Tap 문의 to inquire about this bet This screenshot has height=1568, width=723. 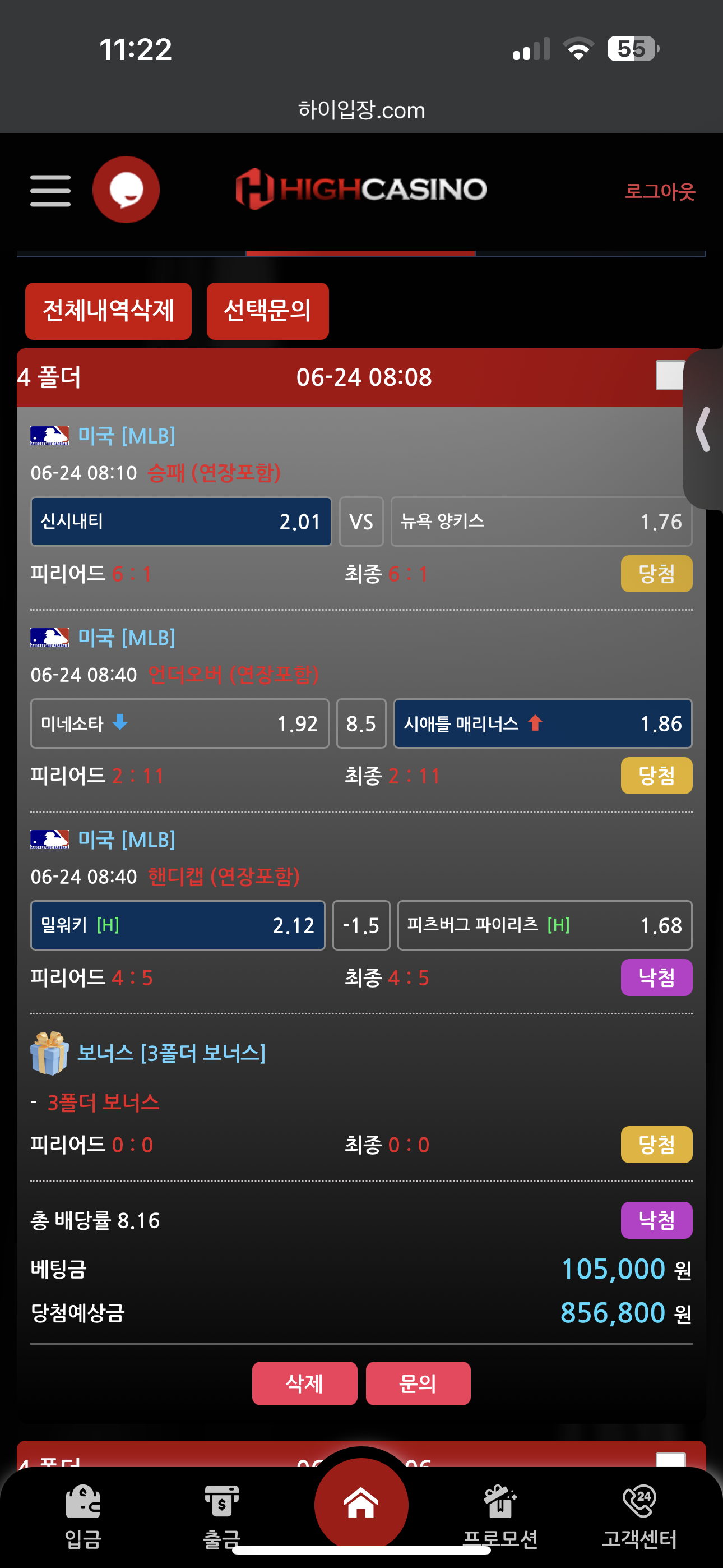[x=418, y=1383]
